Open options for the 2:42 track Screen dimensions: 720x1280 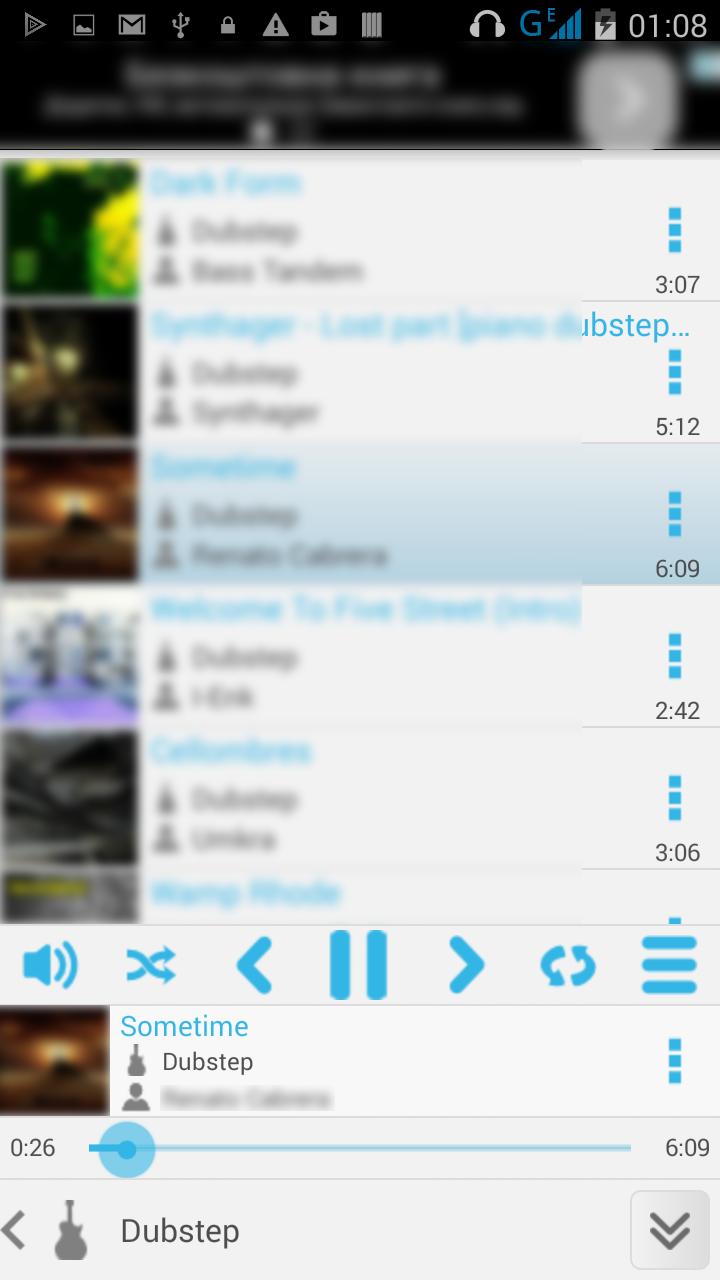tap(675, 657)
